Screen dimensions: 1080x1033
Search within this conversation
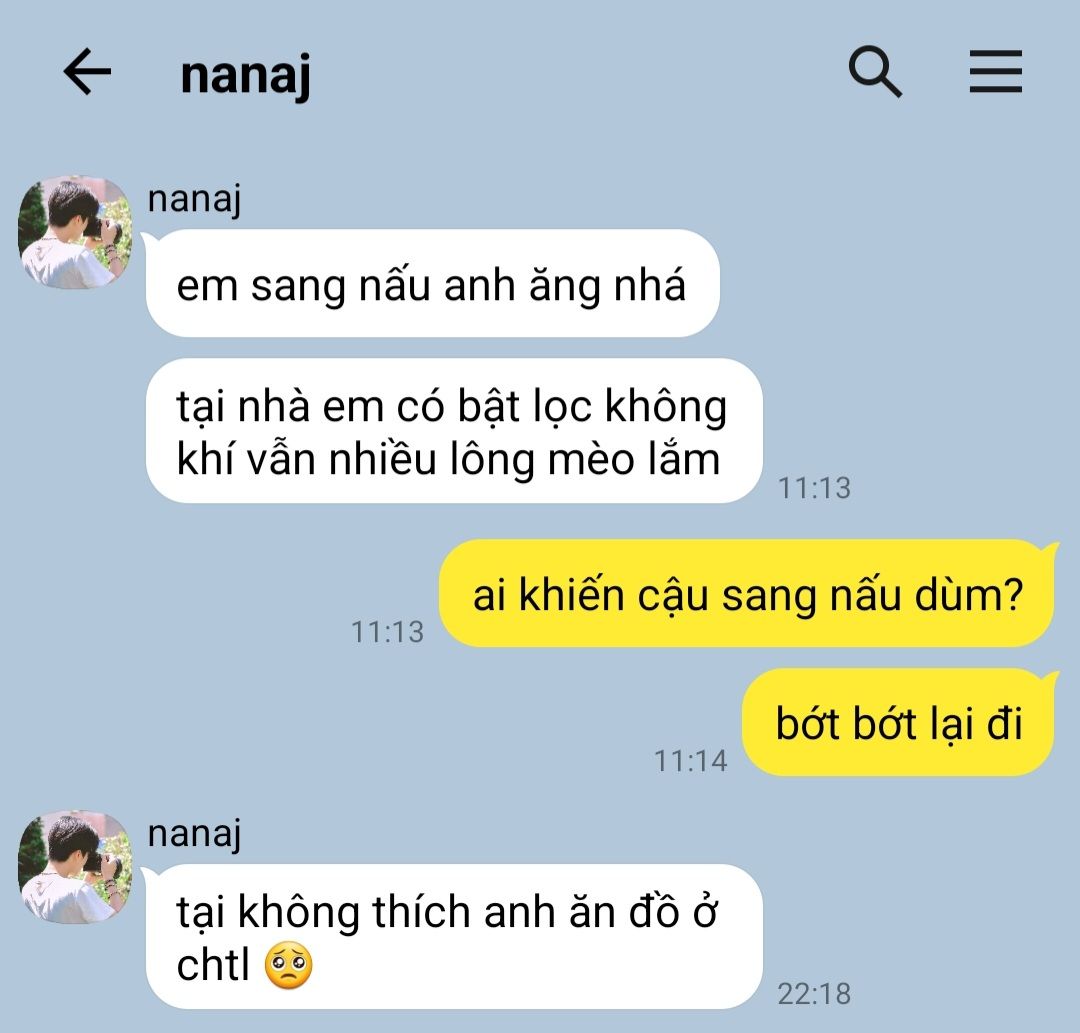875,74
